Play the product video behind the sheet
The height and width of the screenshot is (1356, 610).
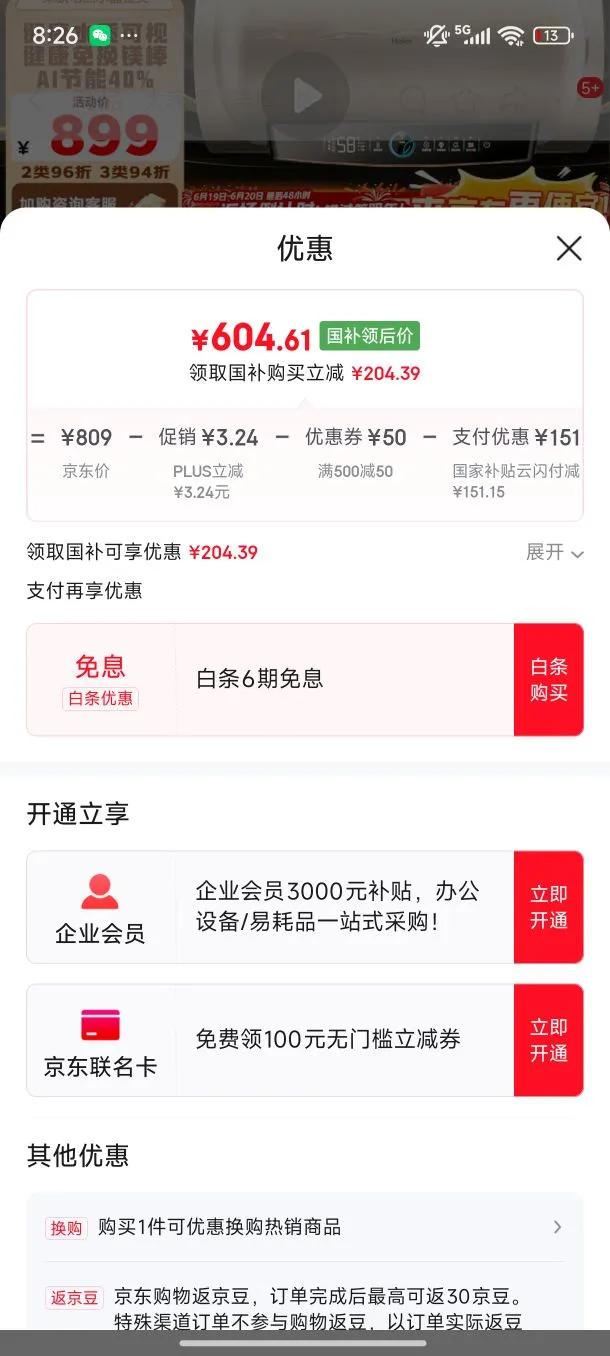click(305, 96)
